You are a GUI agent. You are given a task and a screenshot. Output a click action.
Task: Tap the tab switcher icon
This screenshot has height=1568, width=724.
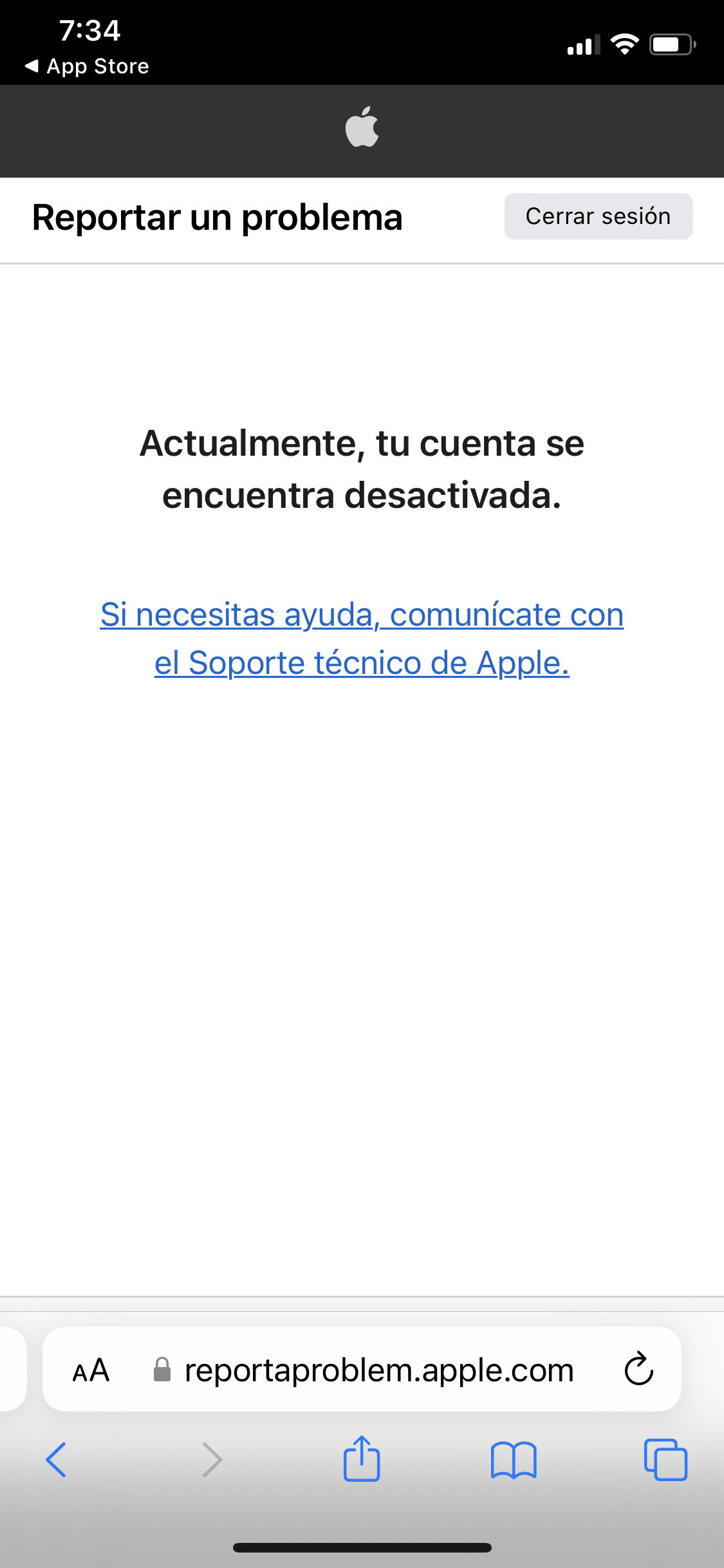(666, 1459)
